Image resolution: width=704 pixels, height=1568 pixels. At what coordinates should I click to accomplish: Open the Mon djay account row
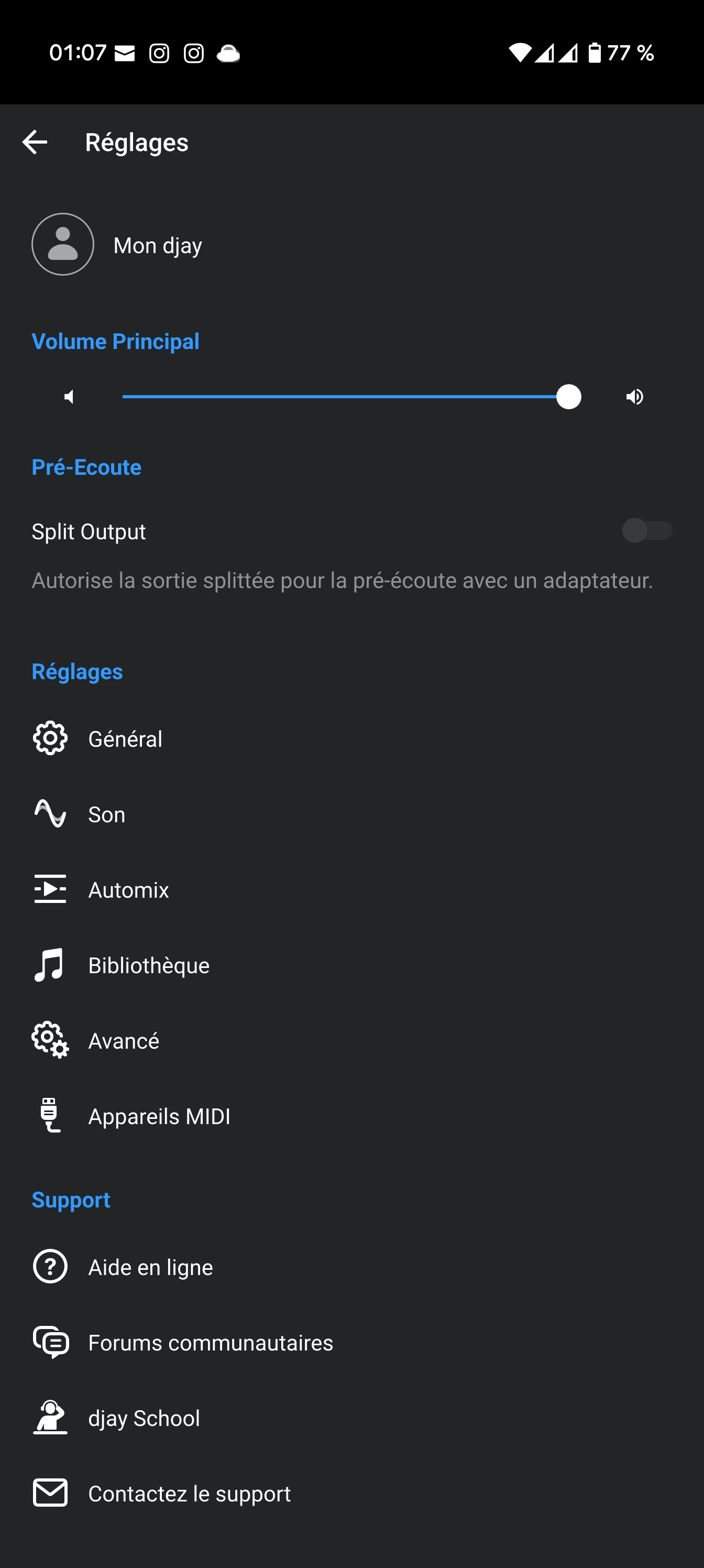[x=351, y=245]
